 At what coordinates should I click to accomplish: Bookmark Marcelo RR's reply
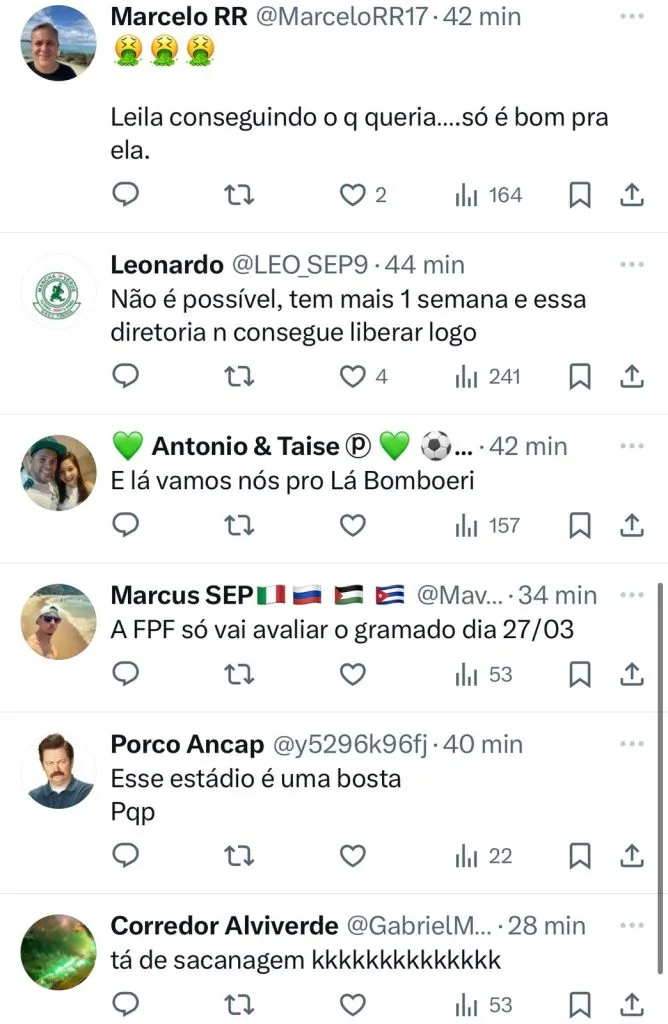click(580, 196)
